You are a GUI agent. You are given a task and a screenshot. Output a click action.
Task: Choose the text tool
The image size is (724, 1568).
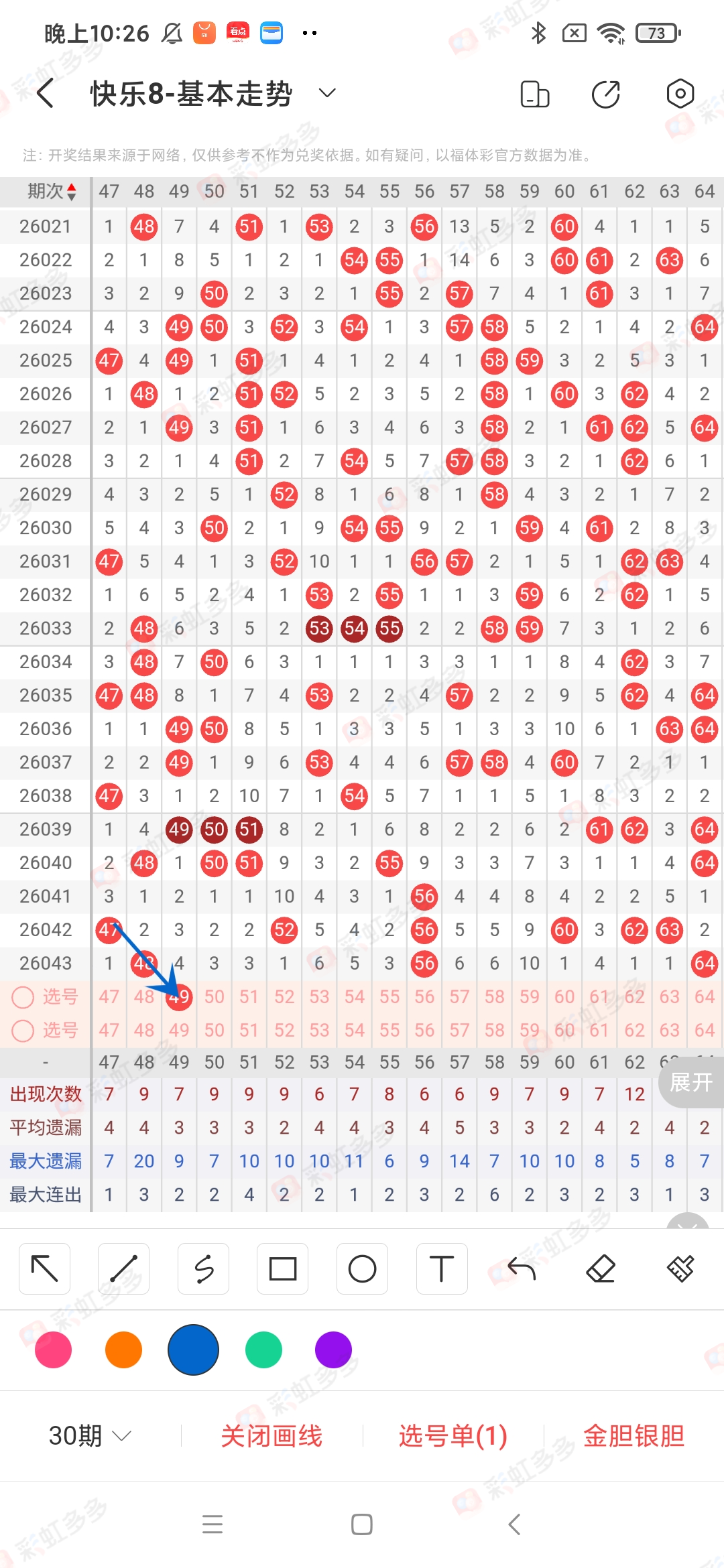pos(441,1268)
